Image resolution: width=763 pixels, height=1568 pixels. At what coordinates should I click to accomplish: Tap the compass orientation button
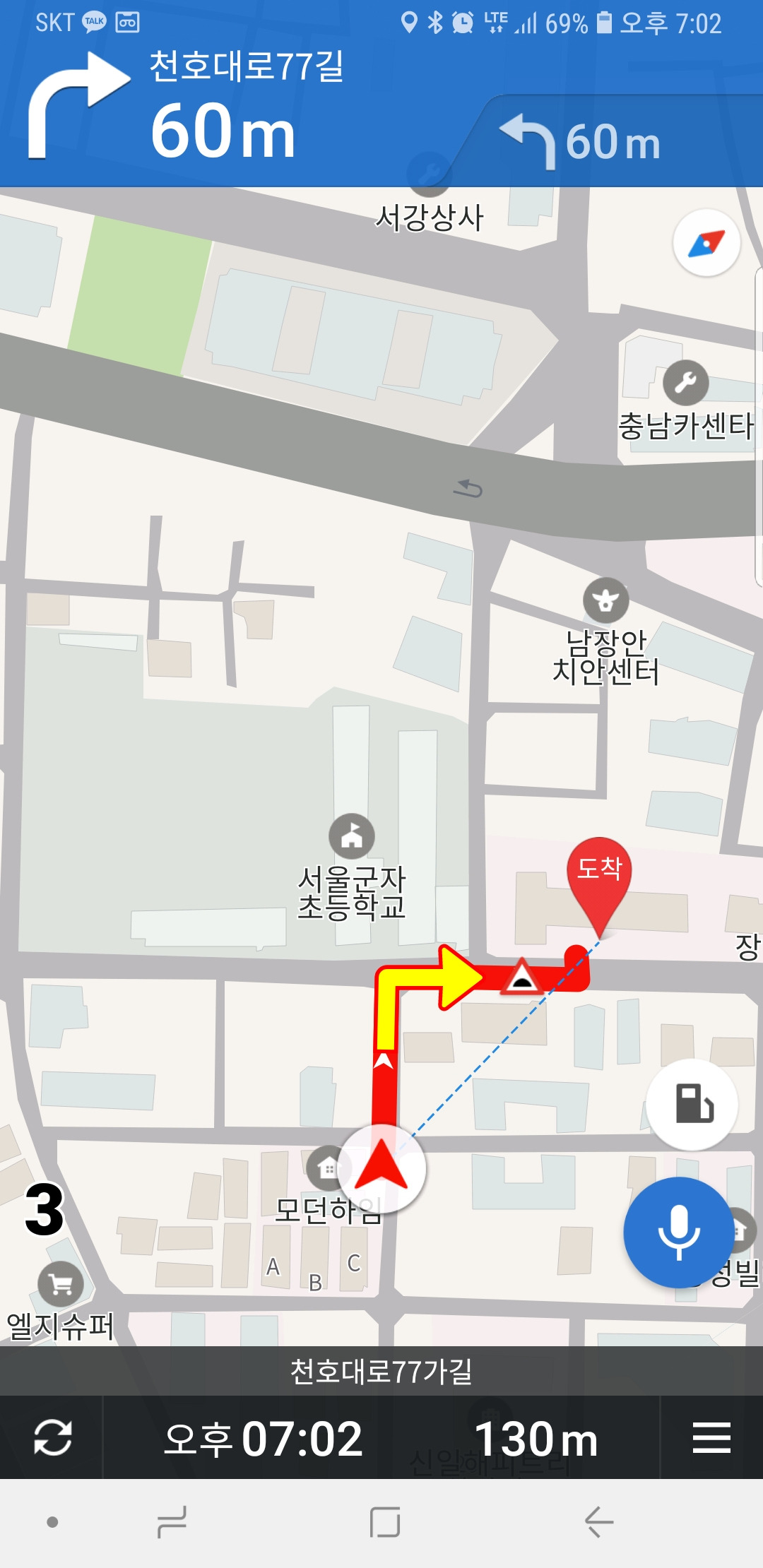tap(706, 243)
